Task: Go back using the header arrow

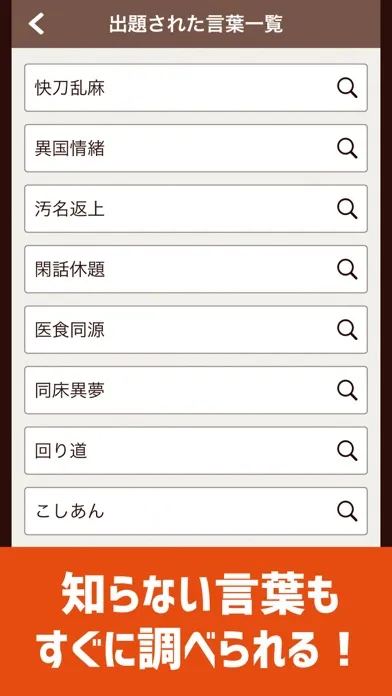Action: pos(37,24)
